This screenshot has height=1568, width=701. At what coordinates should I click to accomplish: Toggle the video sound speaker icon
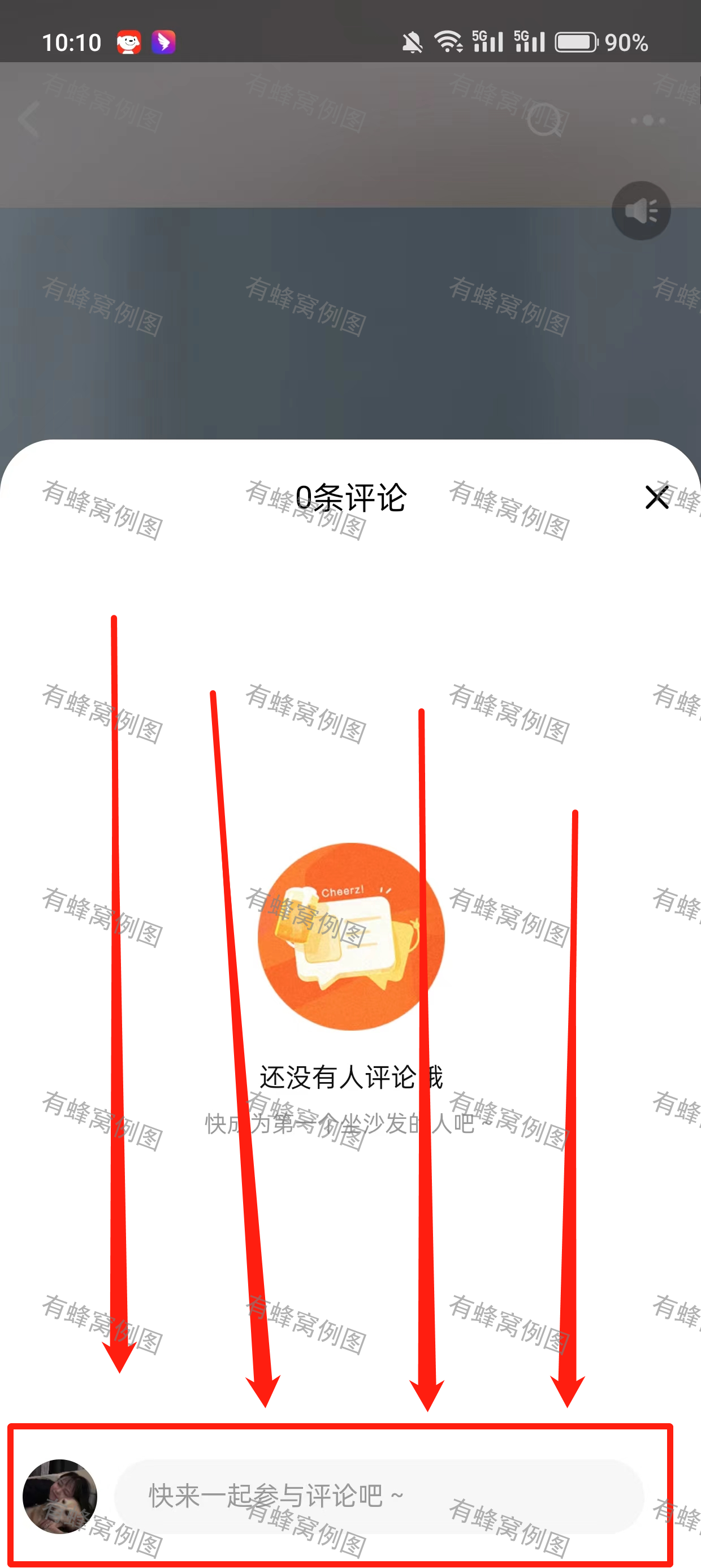[x=641, y=211]
